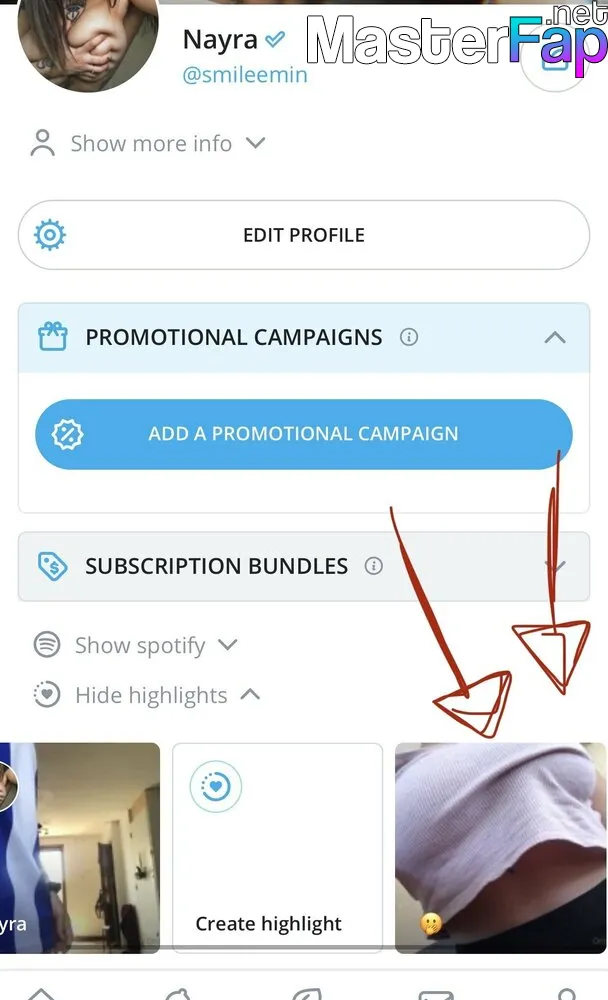The image size is (608, 1000).
Task: Open the Create highlight tile
Action: tap(278, 848)
